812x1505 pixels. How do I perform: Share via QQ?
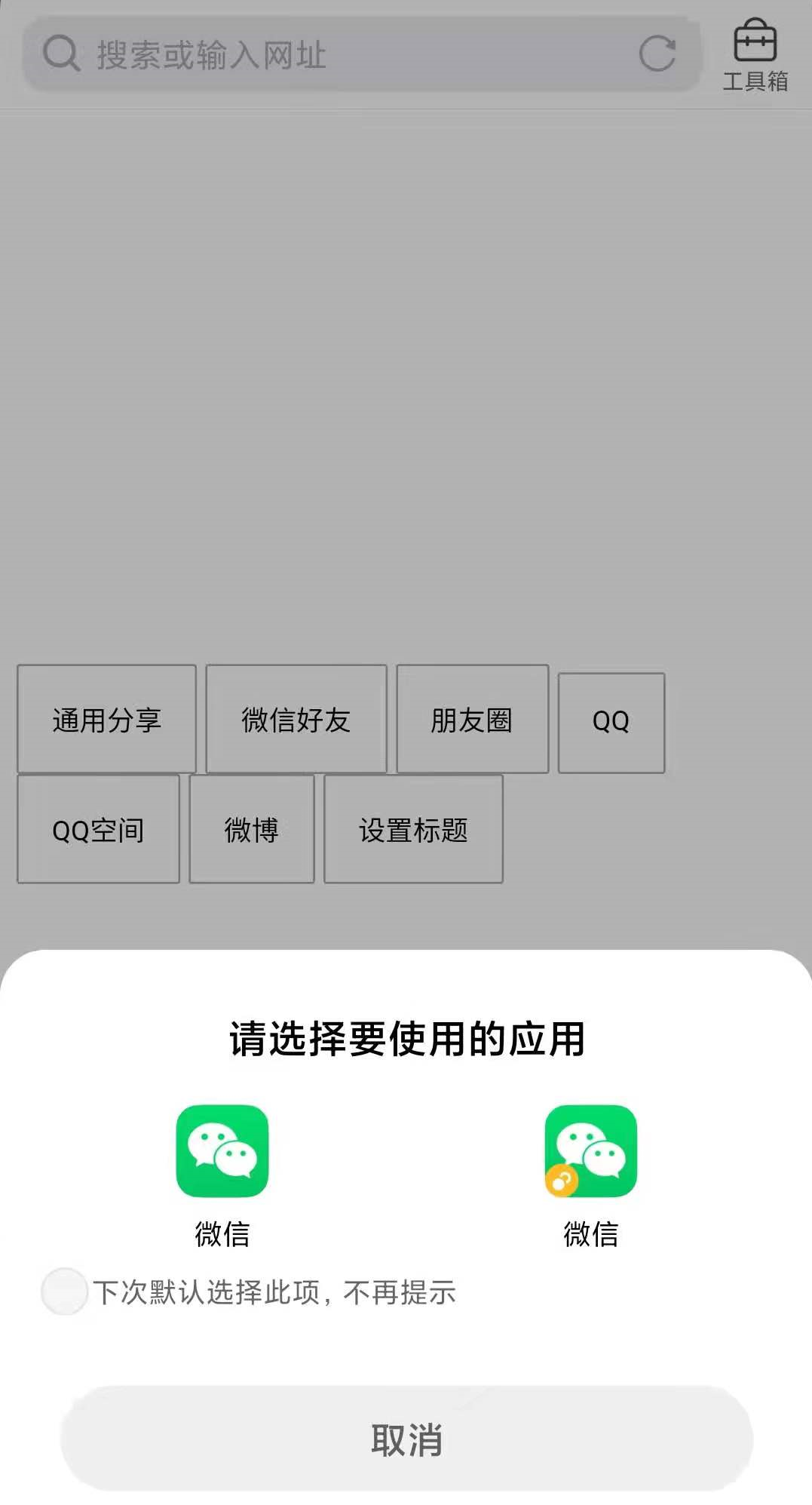point(611,721)
